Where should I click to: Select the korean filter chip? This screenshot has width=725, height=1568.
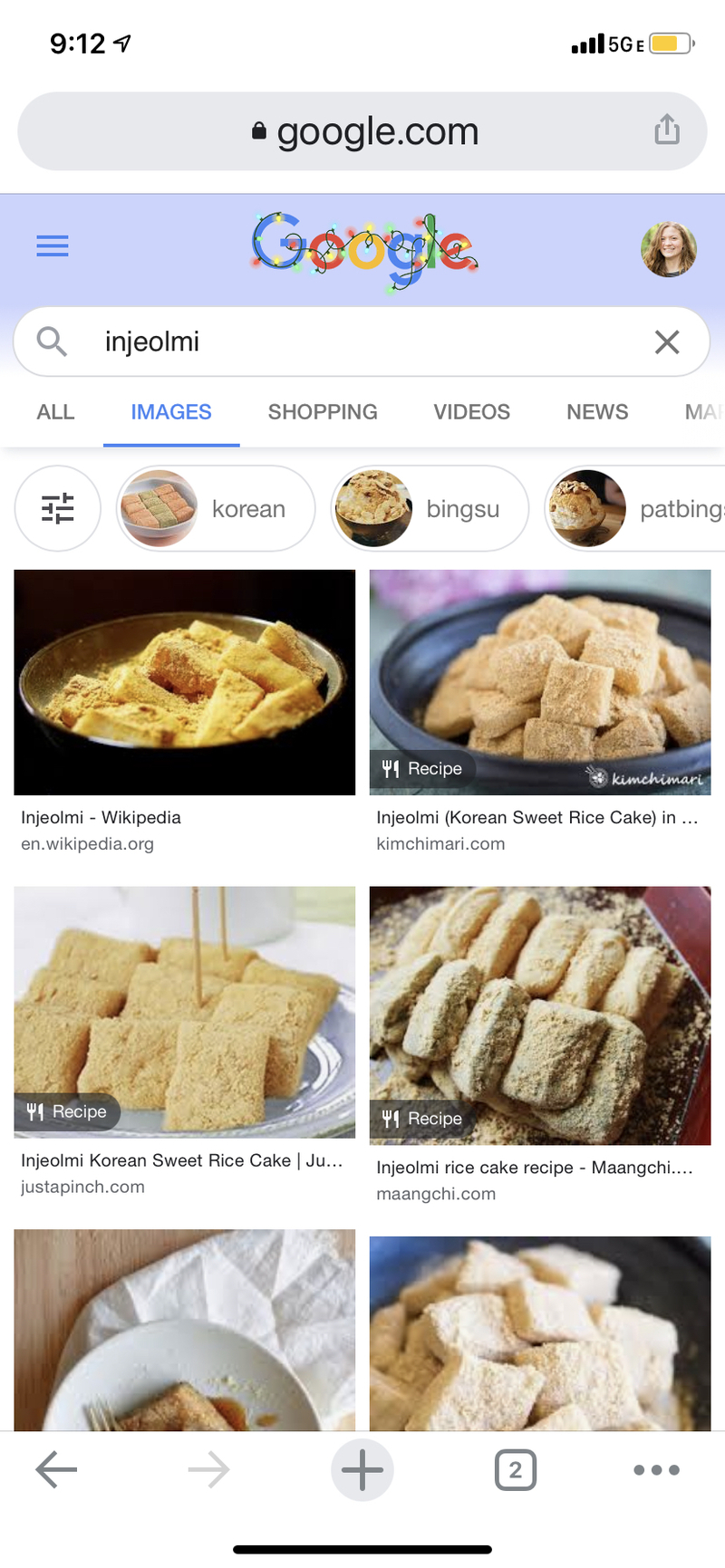click(x=216, y=508)
